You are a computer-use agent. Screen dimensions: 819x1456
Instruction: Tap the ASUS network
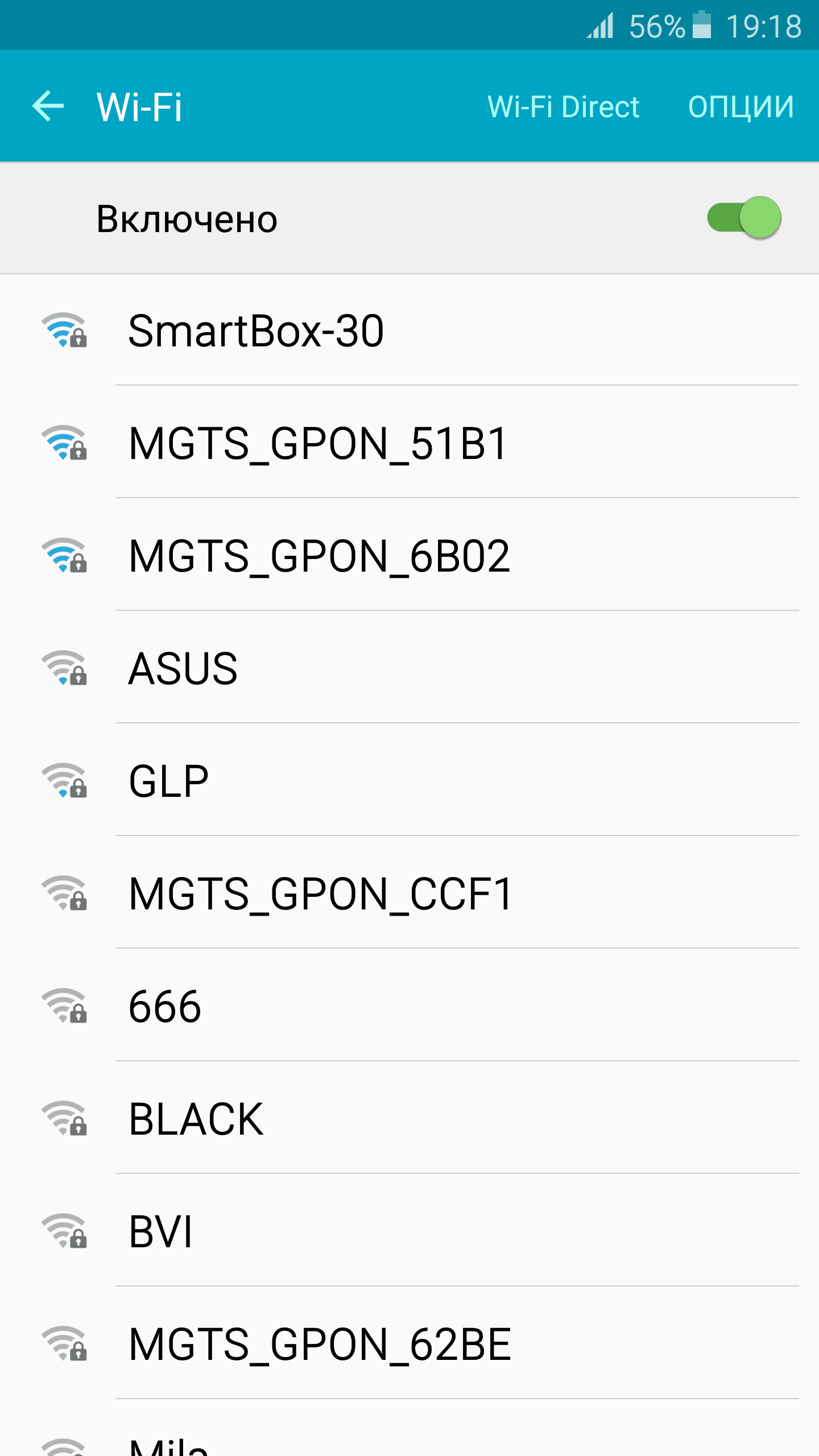click(409, 668)
